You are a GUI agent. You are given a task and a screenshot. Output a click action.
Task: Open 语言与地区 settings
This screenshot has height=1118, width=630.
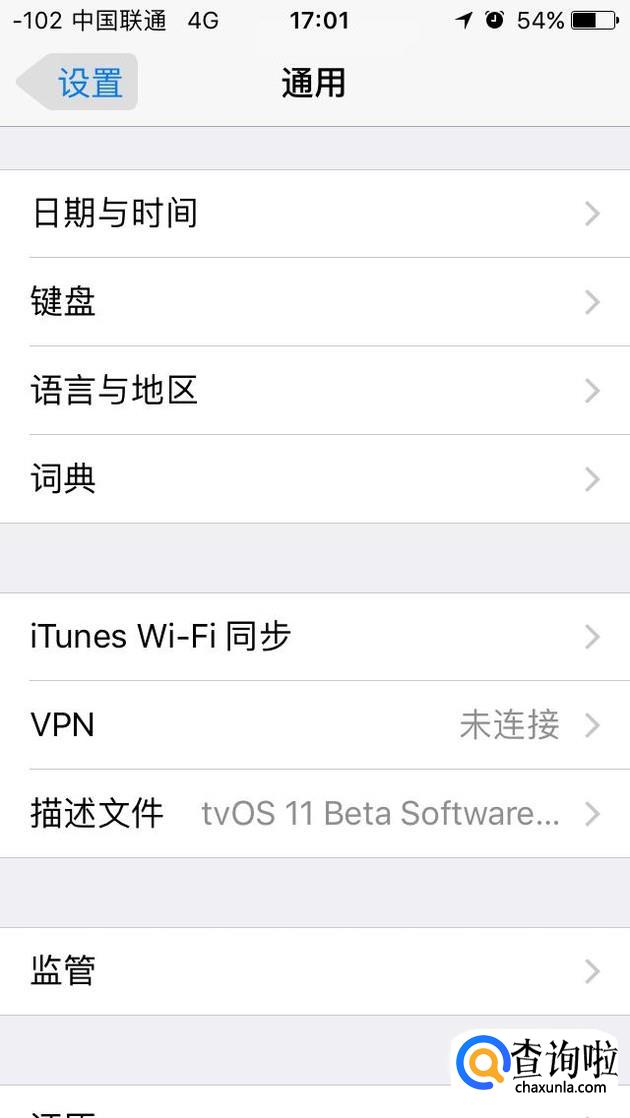(315, 390)
